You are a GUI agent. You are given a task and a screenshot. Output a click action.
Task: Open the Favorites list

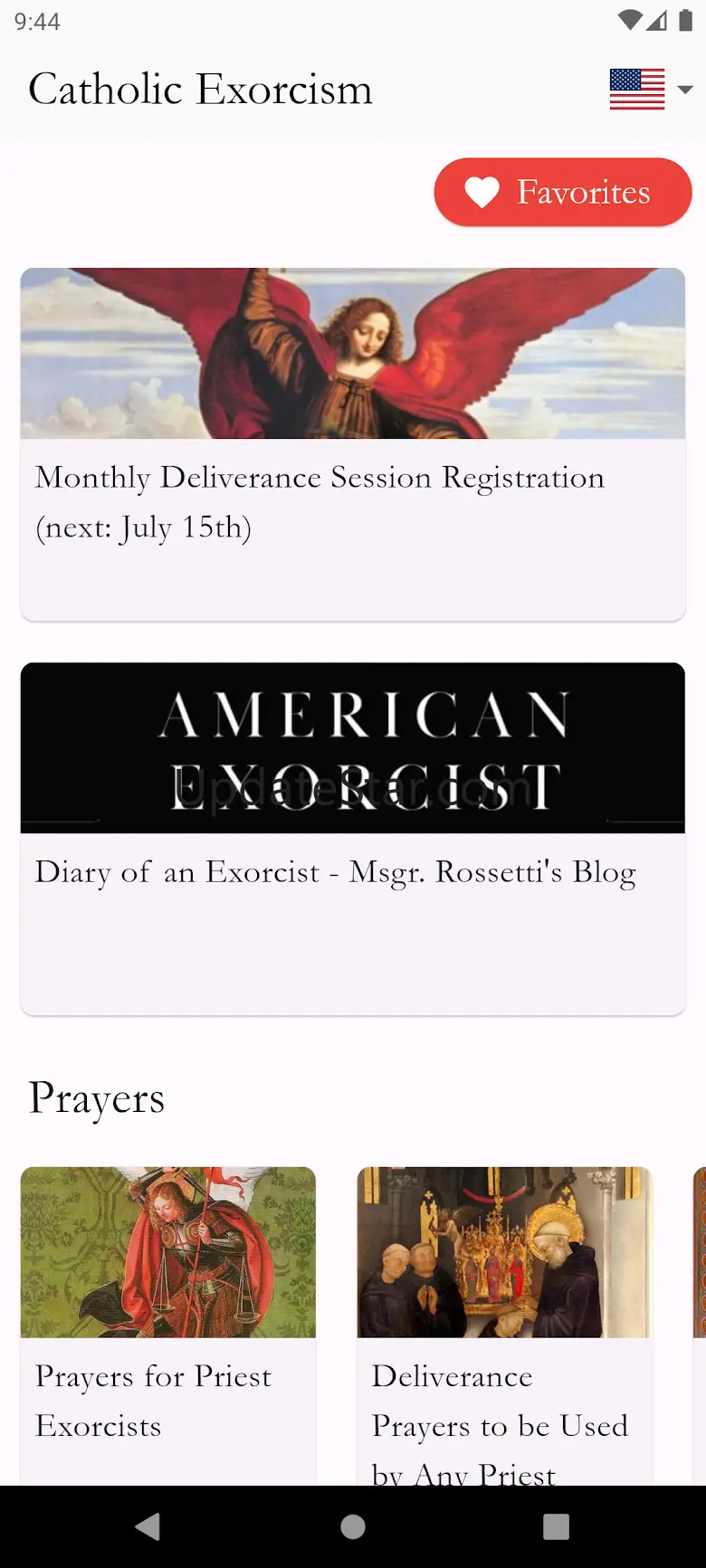[562, 192]
